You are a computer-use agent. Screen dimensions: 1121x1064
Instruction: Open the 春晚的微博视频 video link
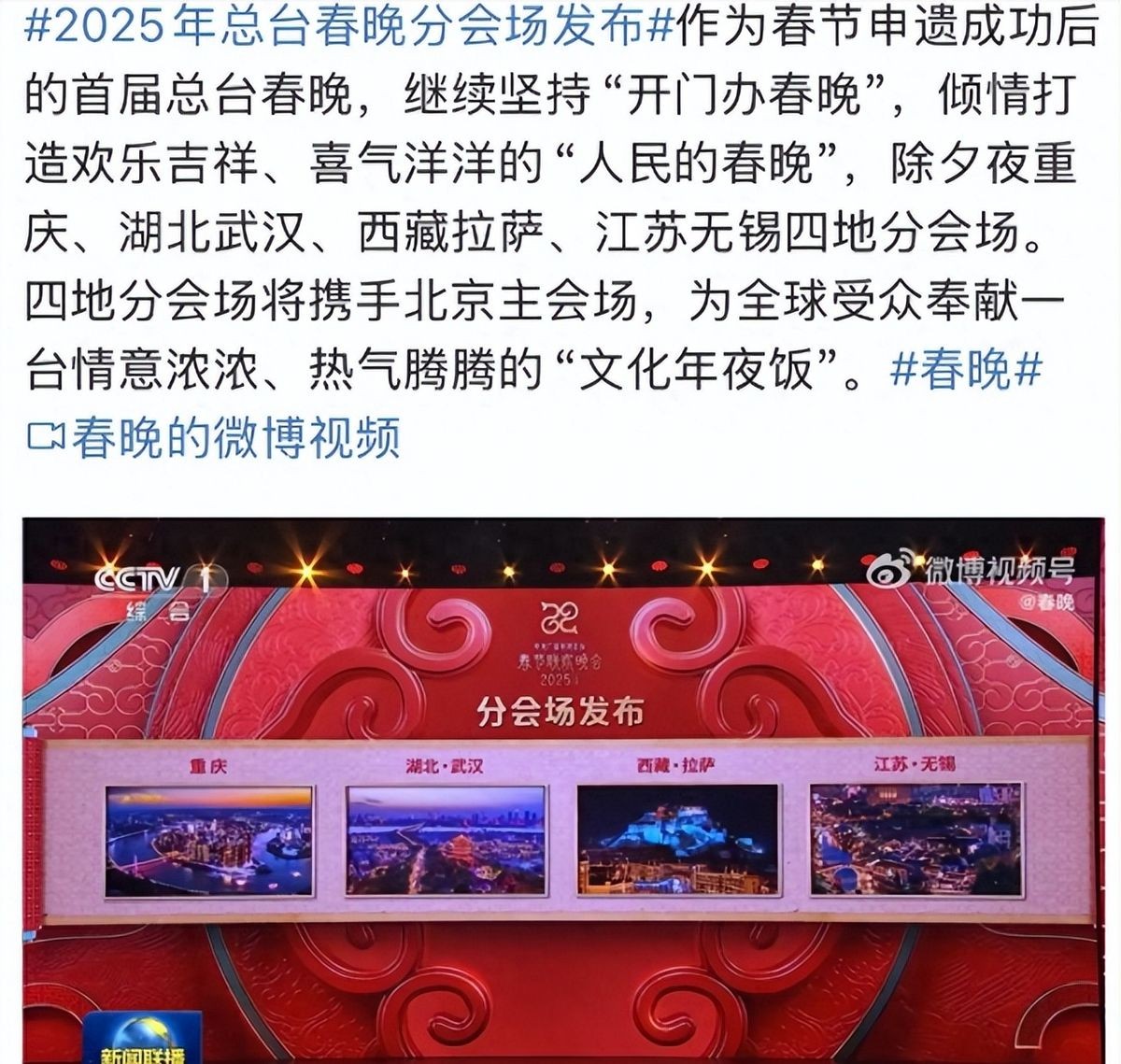pos(215,436)
